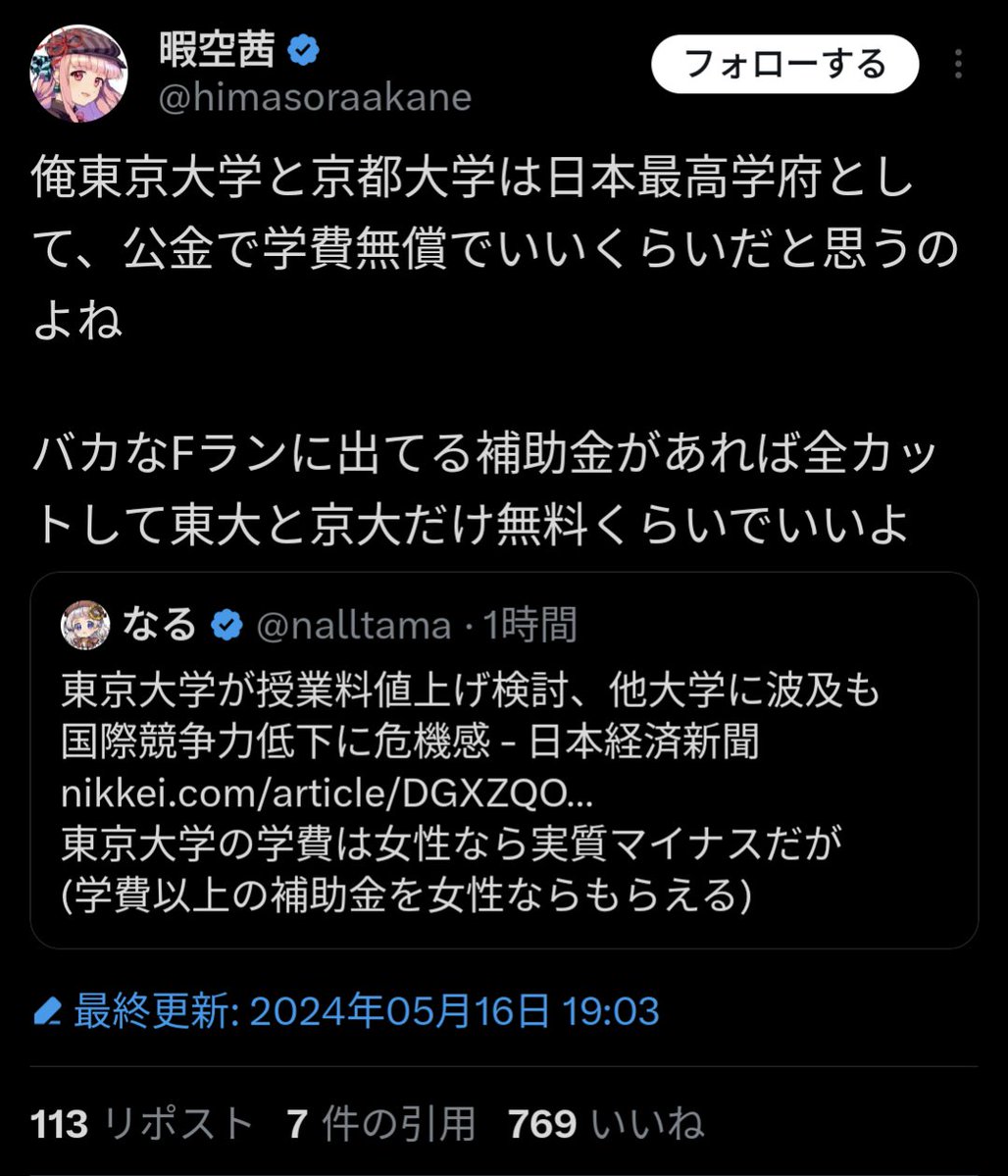
Task: View the edit history via 最終更新
Action: tap(346, 1011)
